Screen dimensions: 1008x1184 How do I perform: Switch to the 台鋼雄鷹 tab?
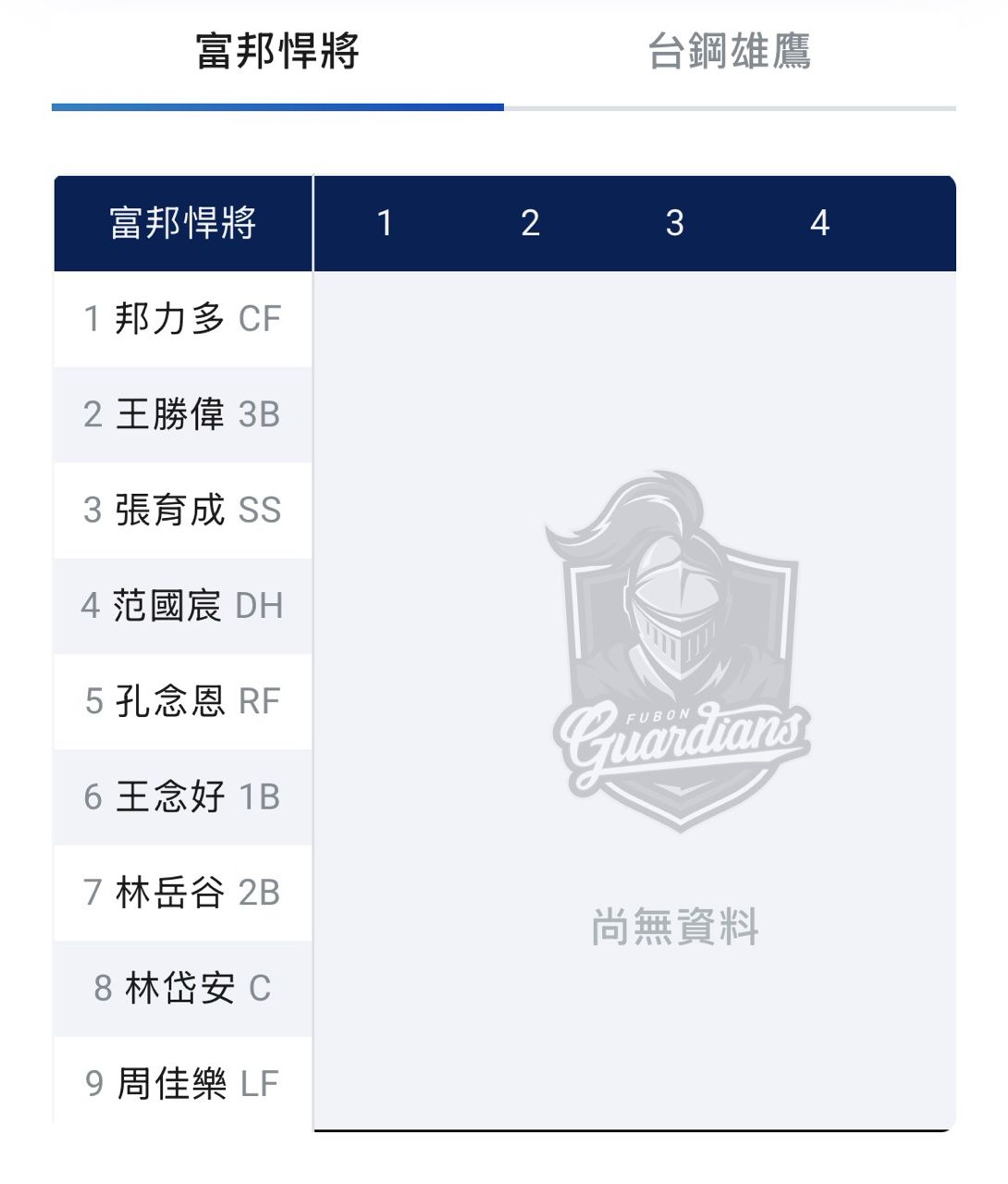pos(729,52)
